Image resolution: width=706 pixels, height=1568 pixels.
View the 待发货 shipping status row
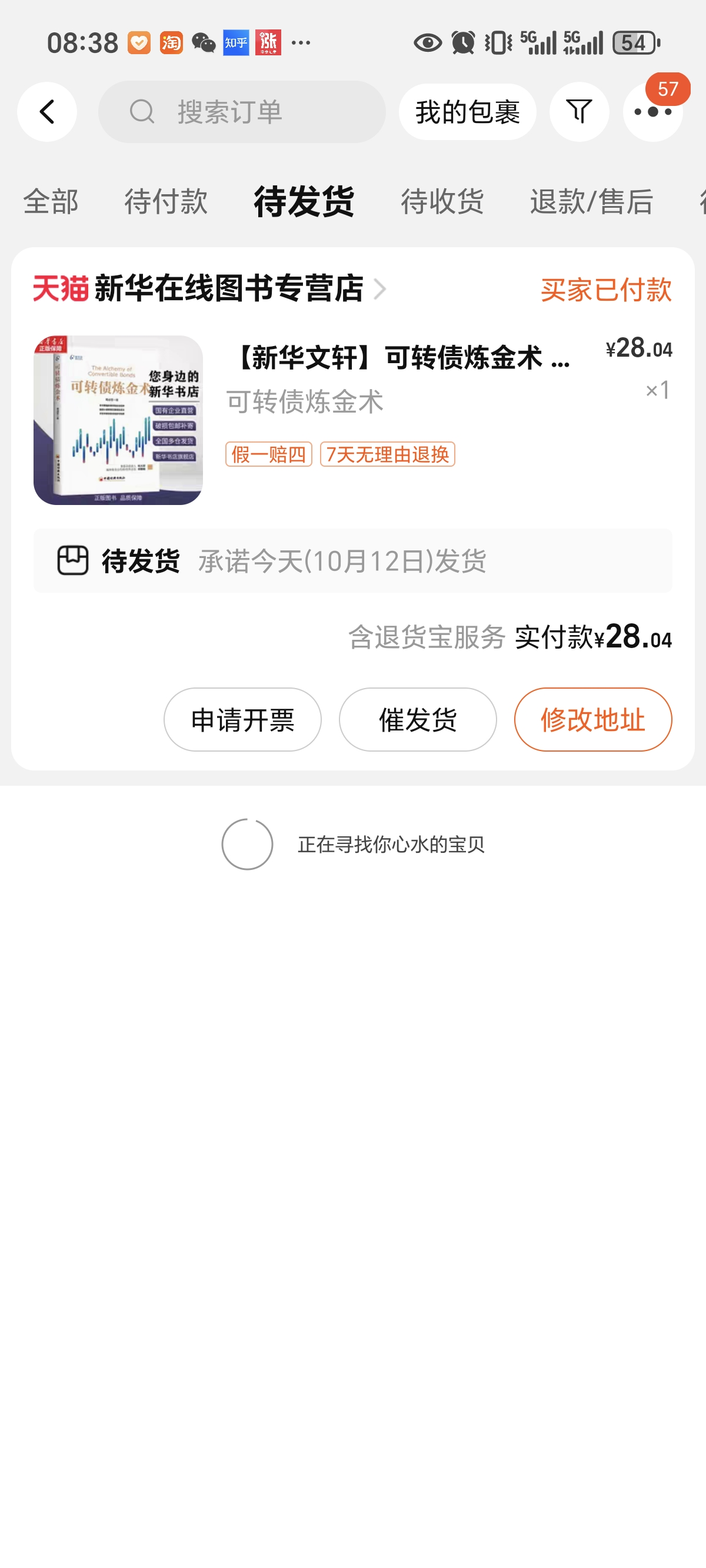click(x=352, y=560)
